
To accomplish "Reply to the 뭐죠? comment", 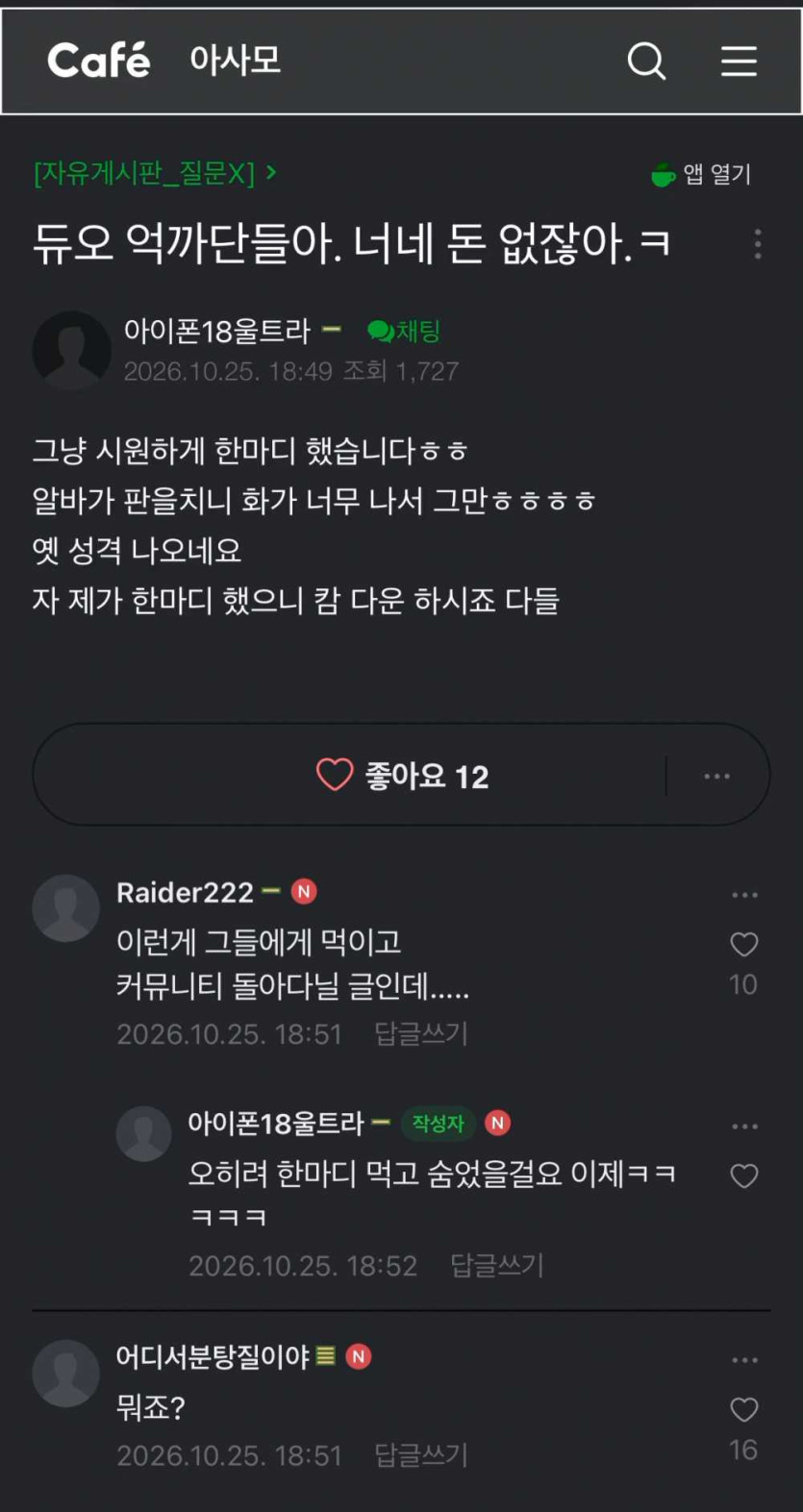I will point(420,1455).
